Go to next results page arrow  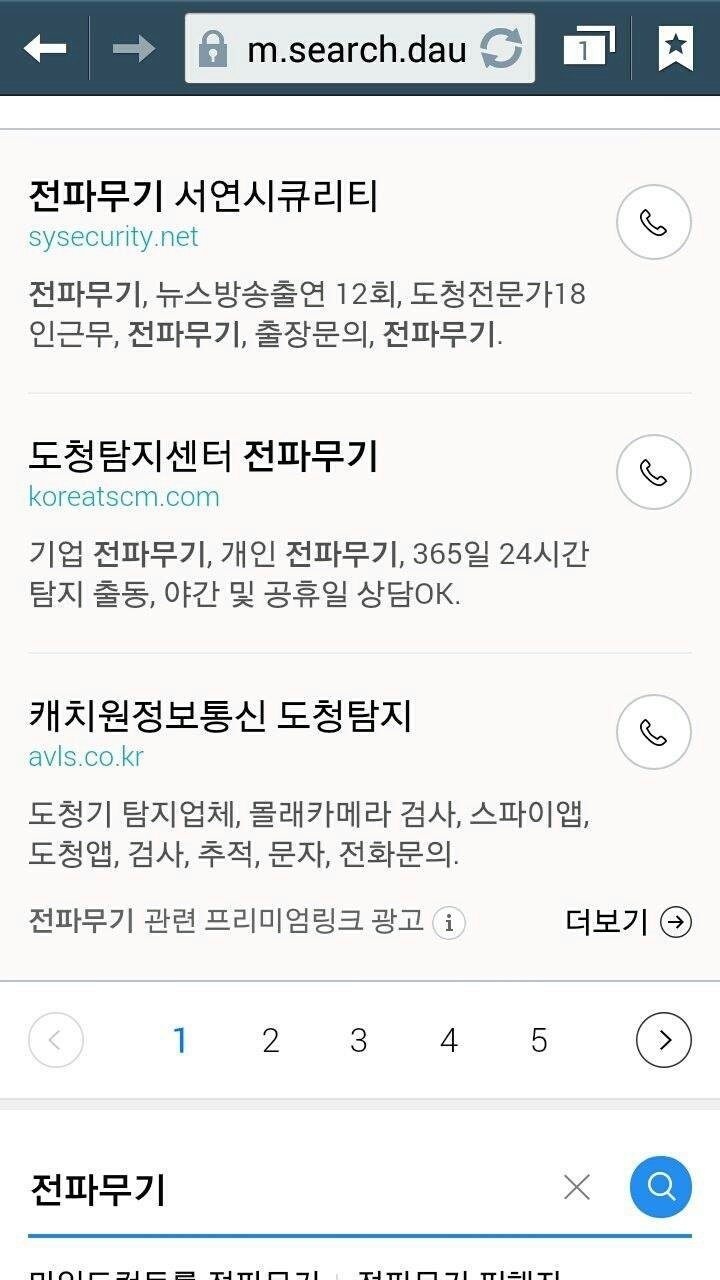663,1040
